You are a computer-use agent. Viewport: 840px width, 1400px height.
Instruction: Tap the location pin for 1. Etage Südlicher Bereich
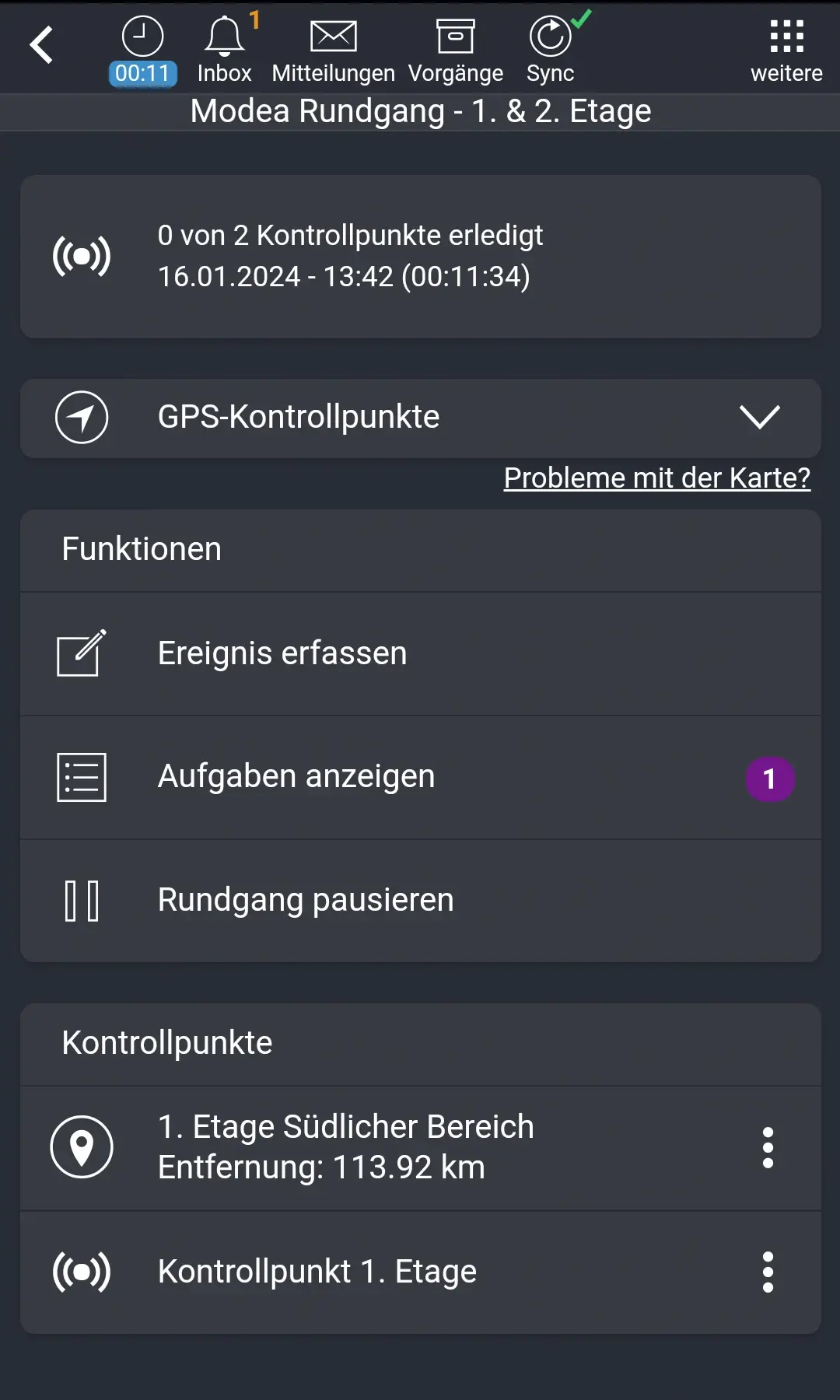click(x=82, y=1146)
